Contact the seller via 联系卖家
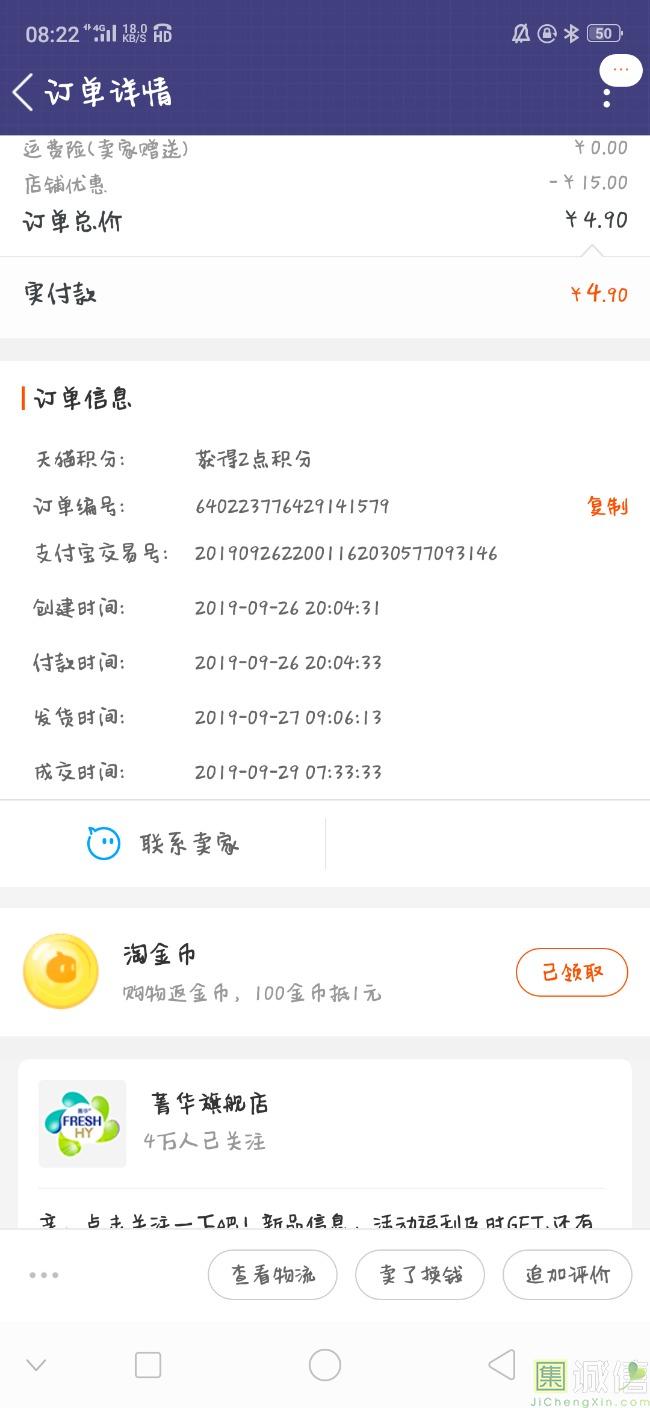The width and height of the screenshot is (650, 1408). click(x=164, y=844)
